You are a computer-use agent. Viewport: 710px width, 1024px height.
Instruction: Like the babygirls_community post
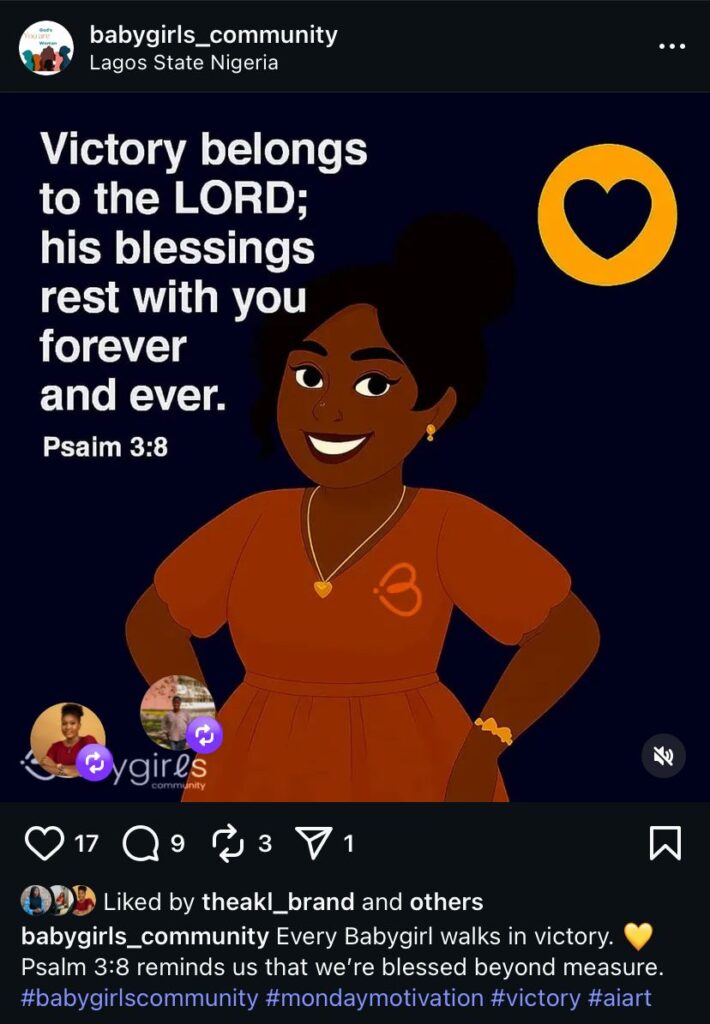click(43, 843)
